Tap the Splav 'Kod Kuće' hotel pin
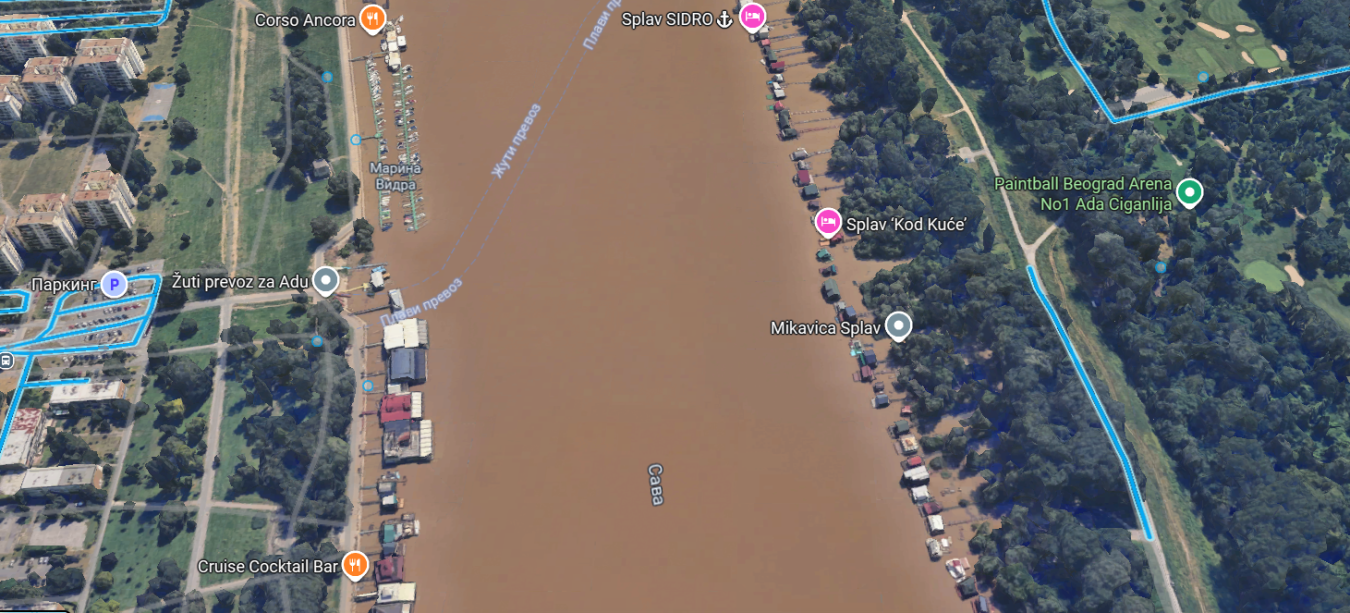This screenshot has width=1350, height=613. point(828,222)
